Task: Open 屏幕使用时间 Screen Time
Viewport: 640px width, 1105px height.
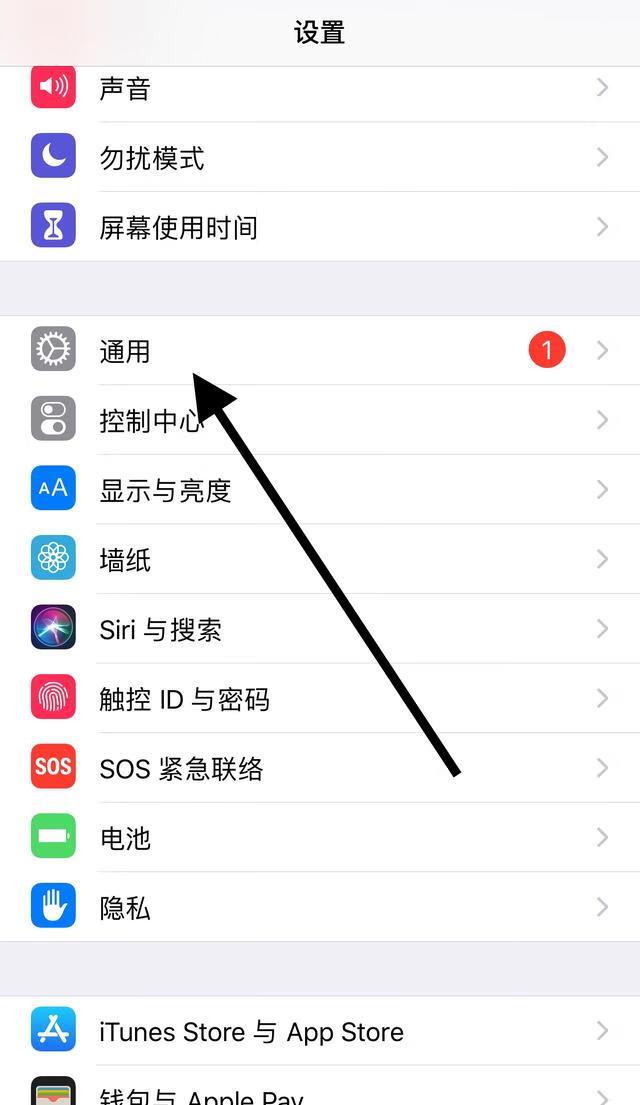Action: (x=320, y=228)
